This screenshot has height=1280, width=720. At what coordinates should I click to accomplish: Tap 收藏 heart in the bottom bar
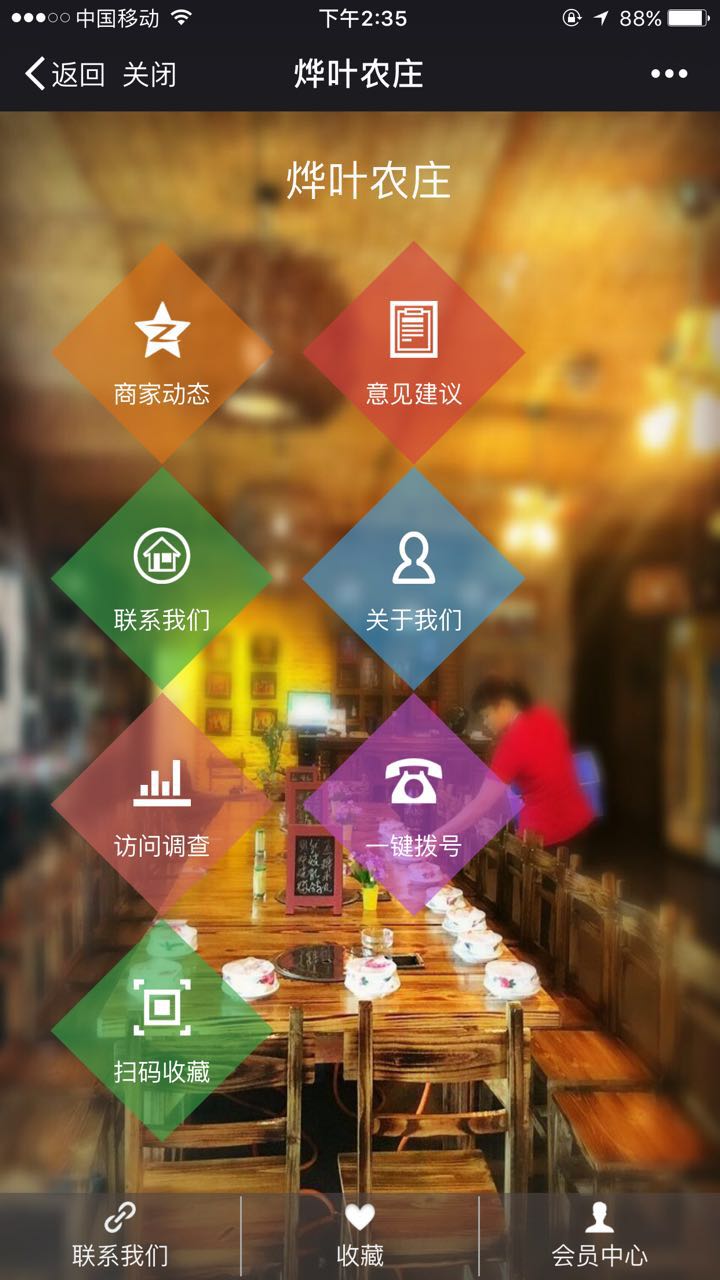[360, 1236]
